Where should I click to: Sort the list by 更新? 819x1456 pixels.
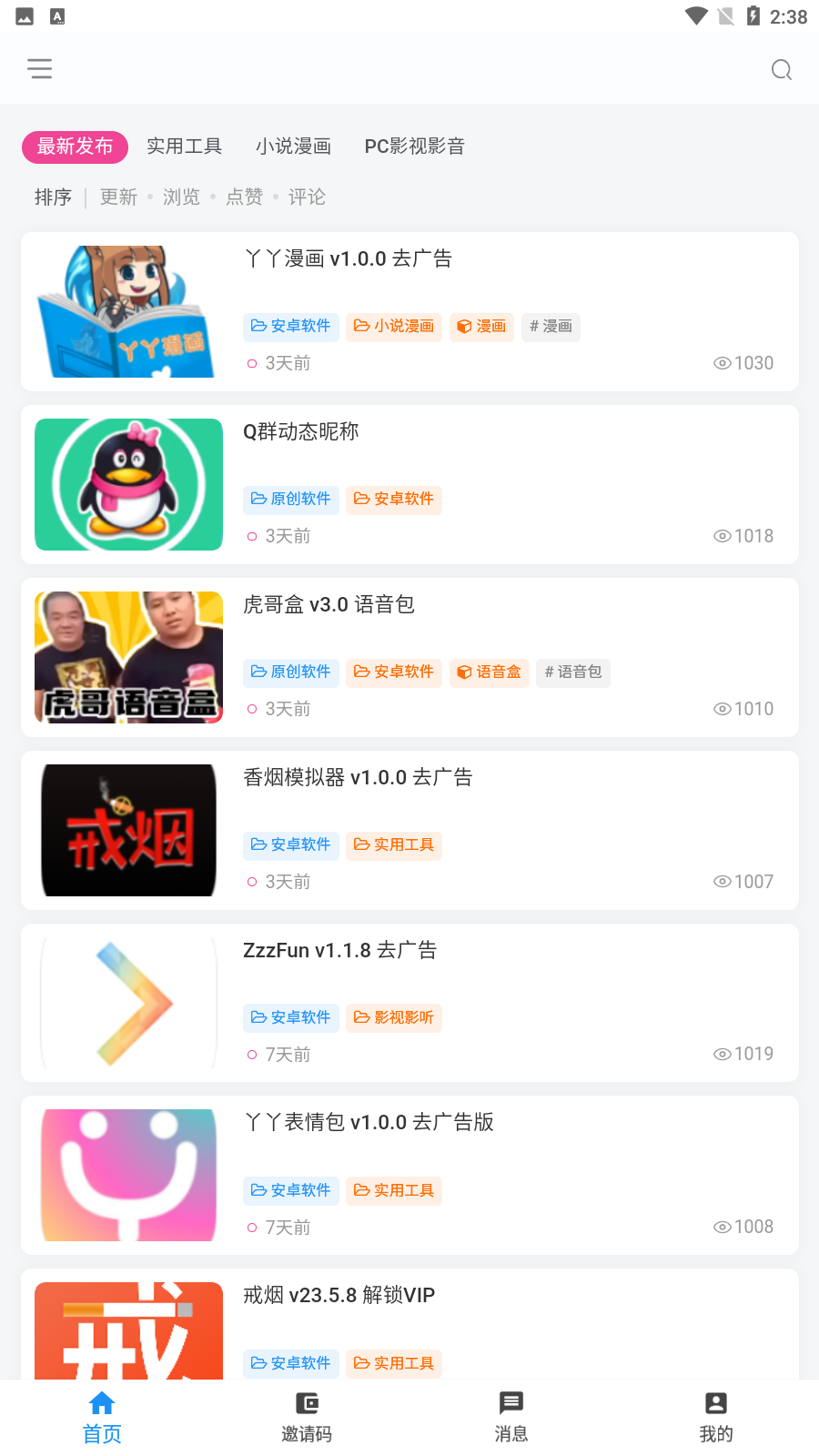point(118,197)
